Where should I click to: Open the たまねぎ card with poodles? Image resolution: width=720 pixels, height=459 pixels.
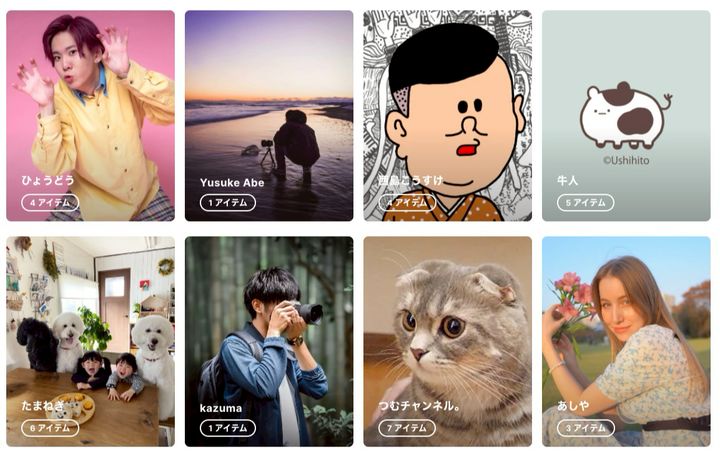pos(90,341)
